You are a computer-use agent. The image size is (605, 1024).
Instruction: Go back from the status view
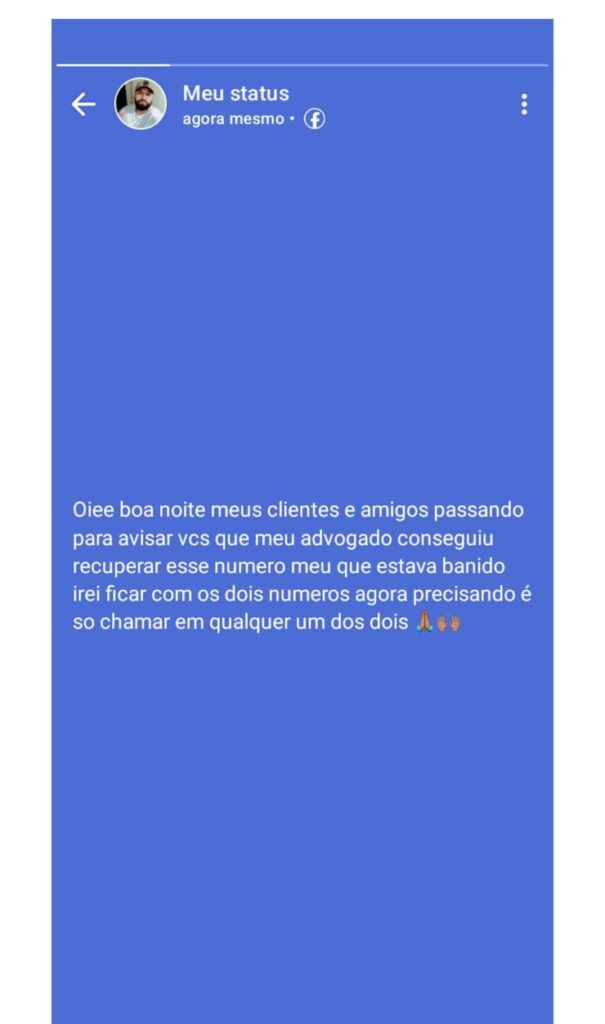83,104
